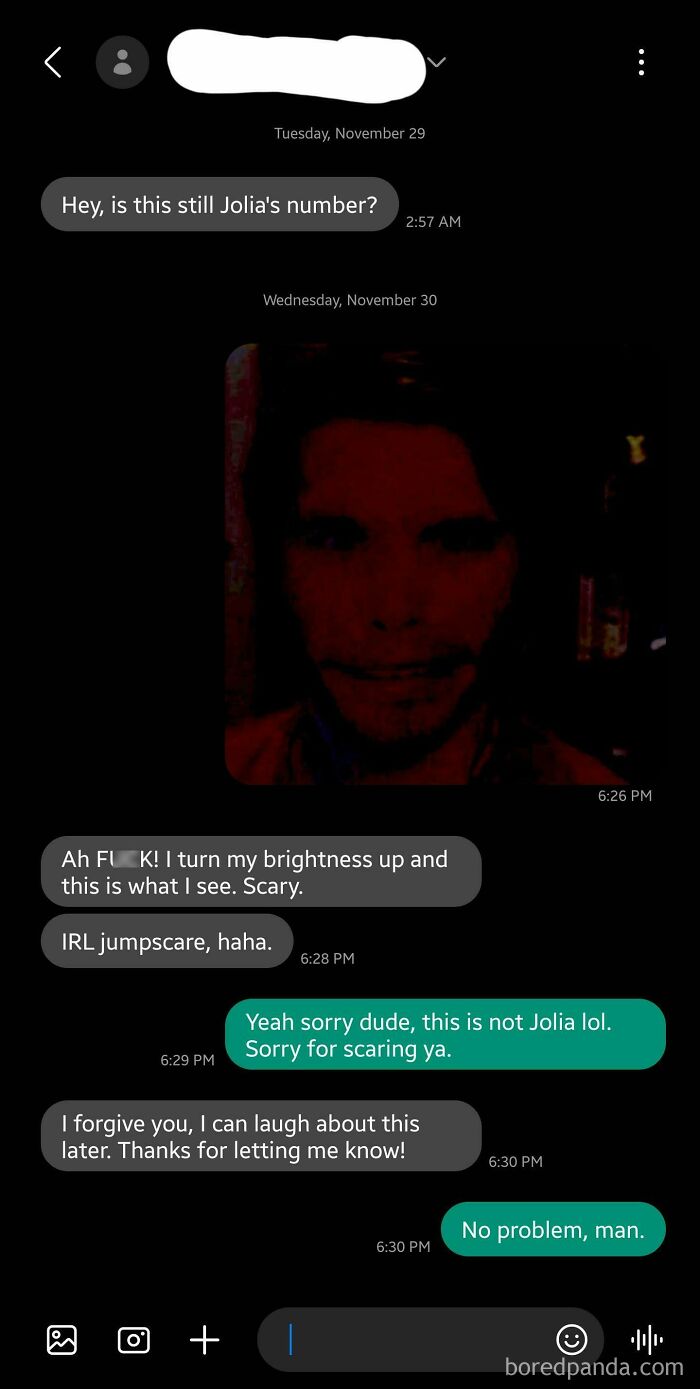The height and width of the screenshot is (1389, 700).
Task: Attach a picture from the gallery
Action: click(x=62, y=1339)
